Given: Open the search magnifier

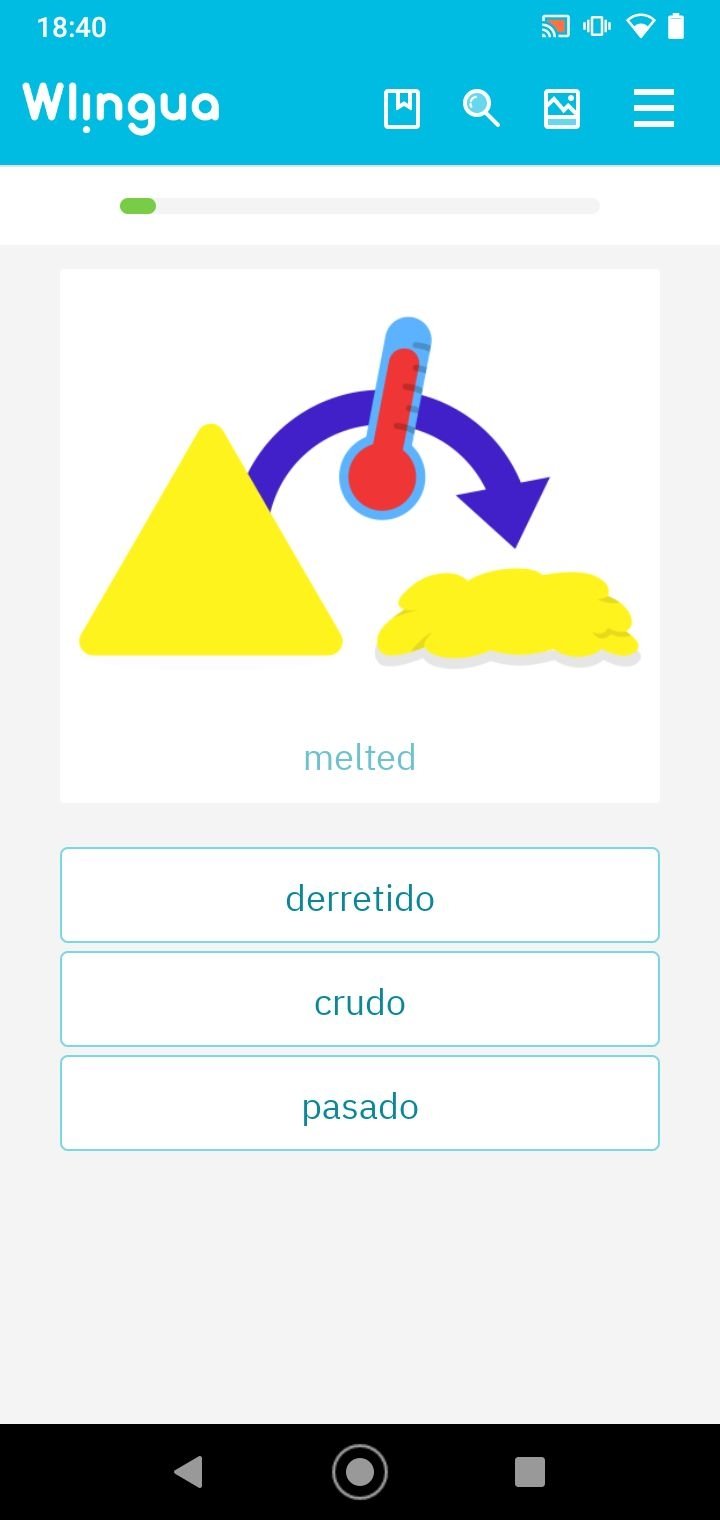Looking at the screenshot, I should [481, 108].
